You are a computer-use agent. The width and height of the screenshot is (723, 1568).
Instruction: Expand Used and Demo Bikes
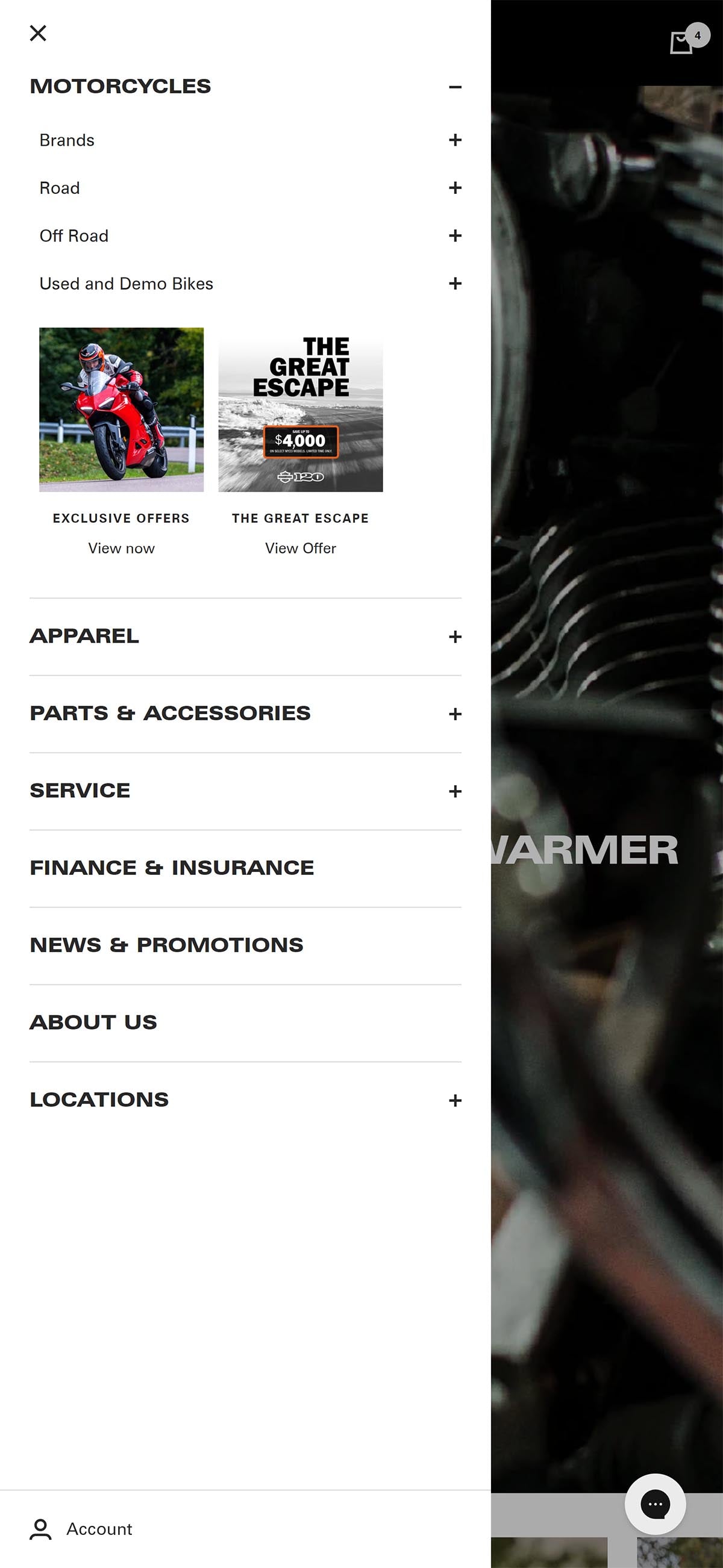coord(454,284)
